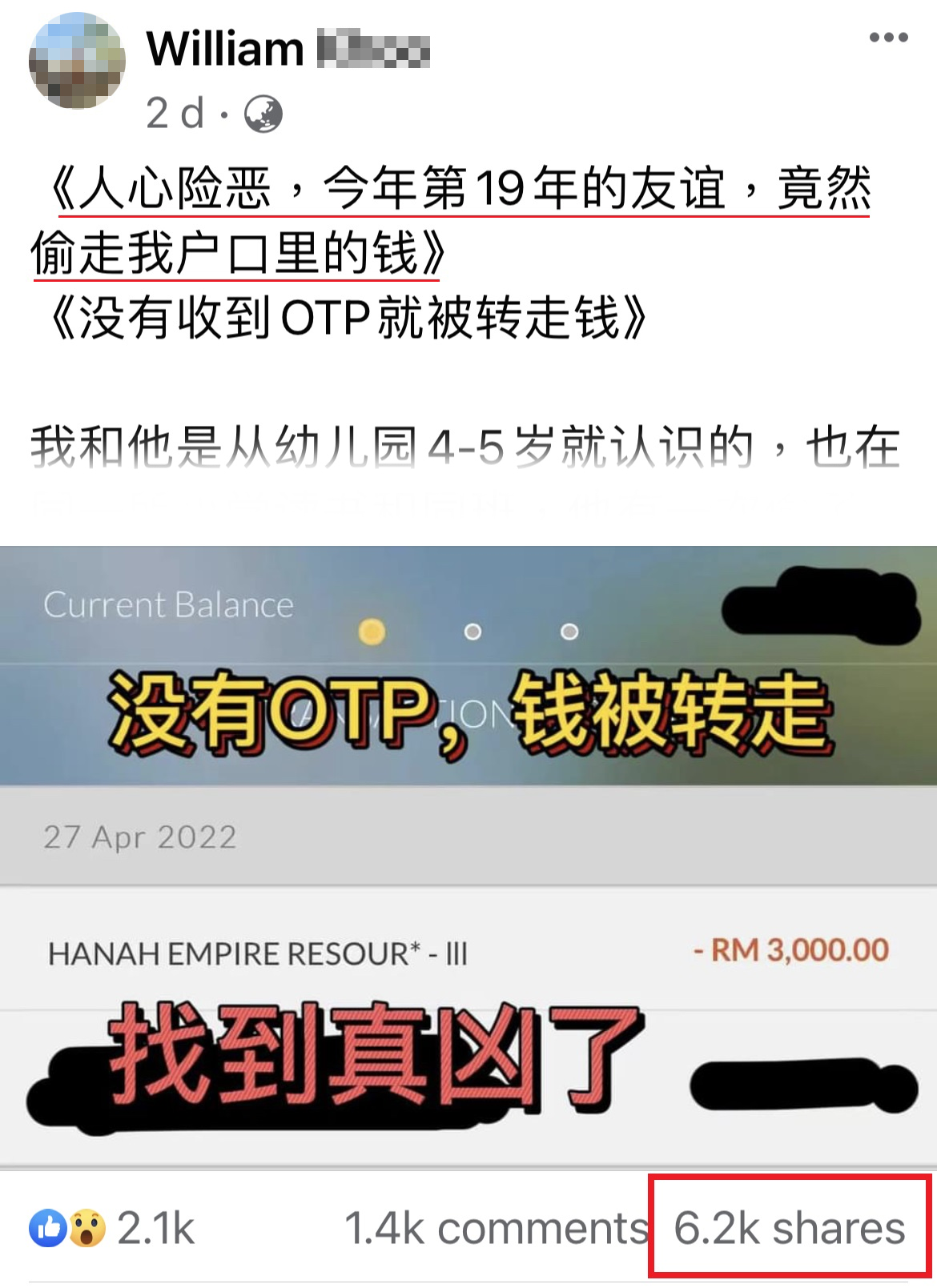Image resolution: width=937 pixels, height=1288 pixels.
Task: Open William's profile picture
Action: (77, 61)
